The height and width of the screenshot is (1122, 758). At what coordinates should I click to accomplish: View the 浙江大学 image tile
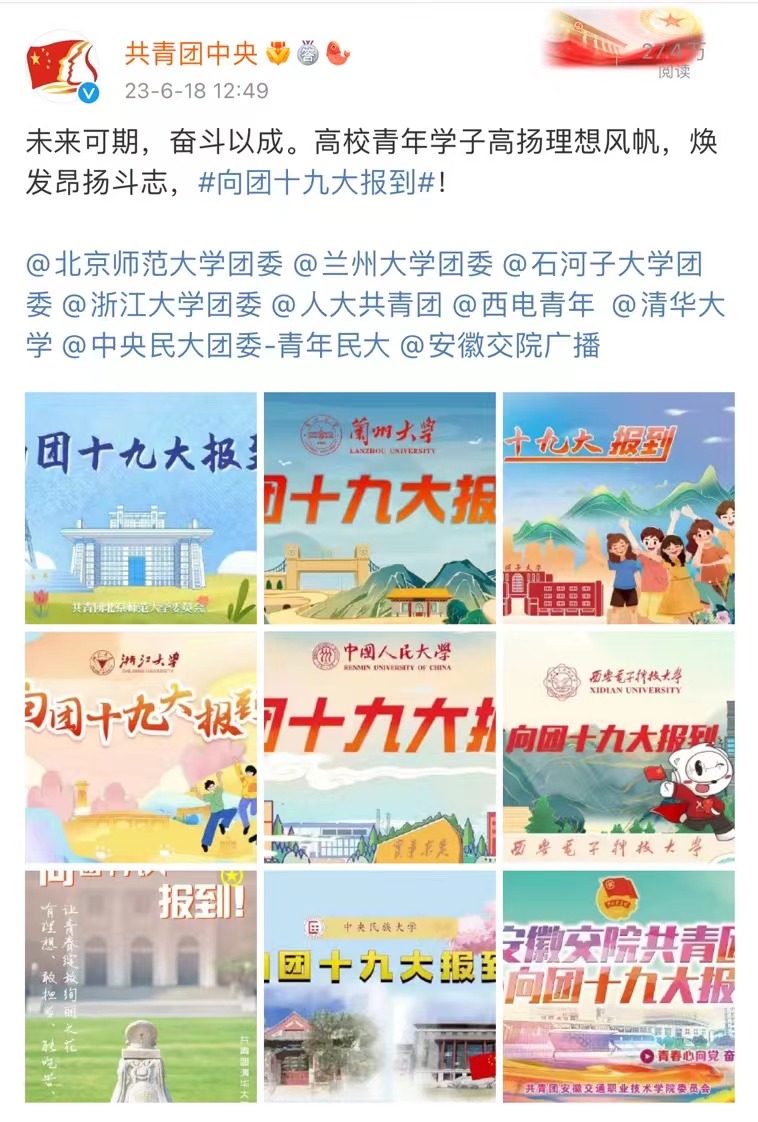pyautogui.click(x=141, y=747)
